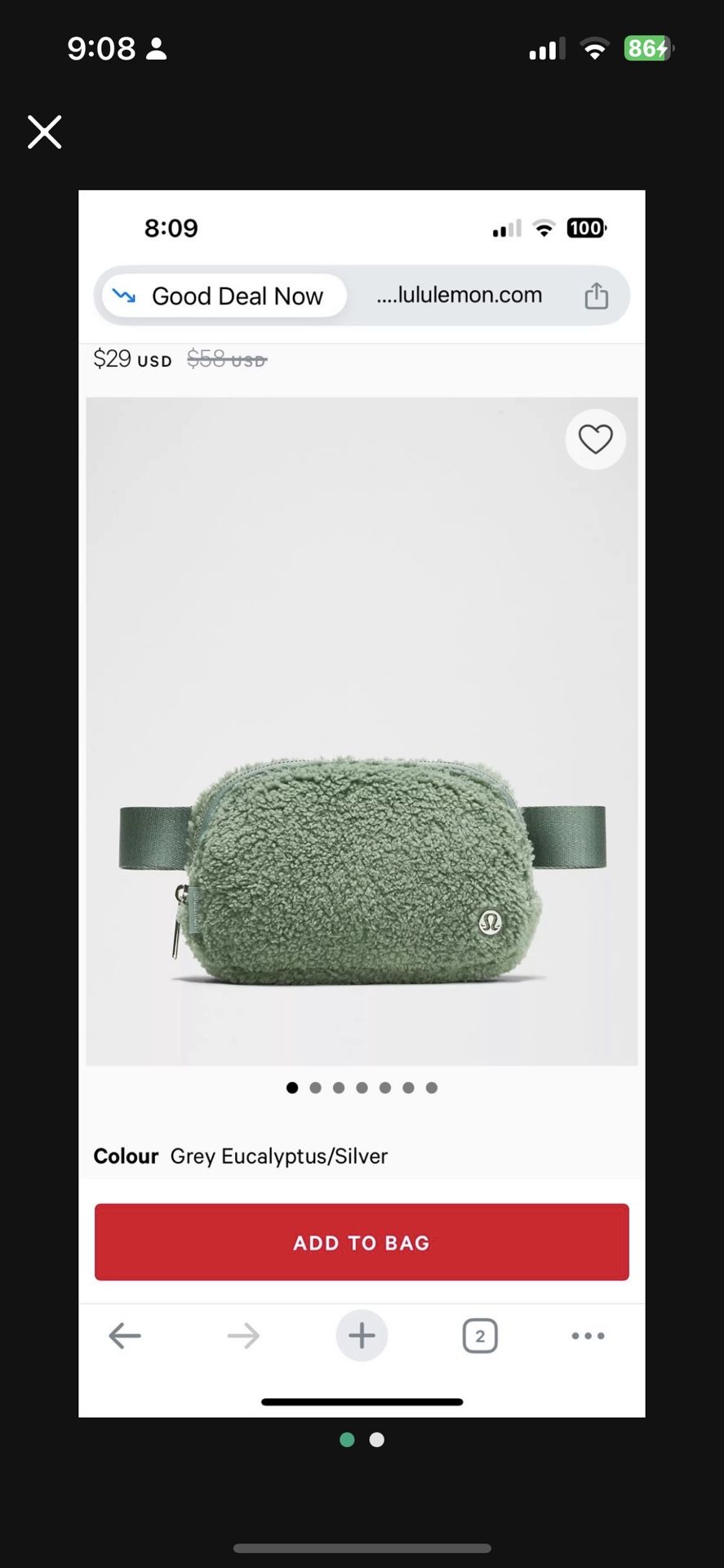
Task: Open the Colour selection for Grey Eucalyptus/Silver
Action: pyautogui.click(x=240, y=1156)
